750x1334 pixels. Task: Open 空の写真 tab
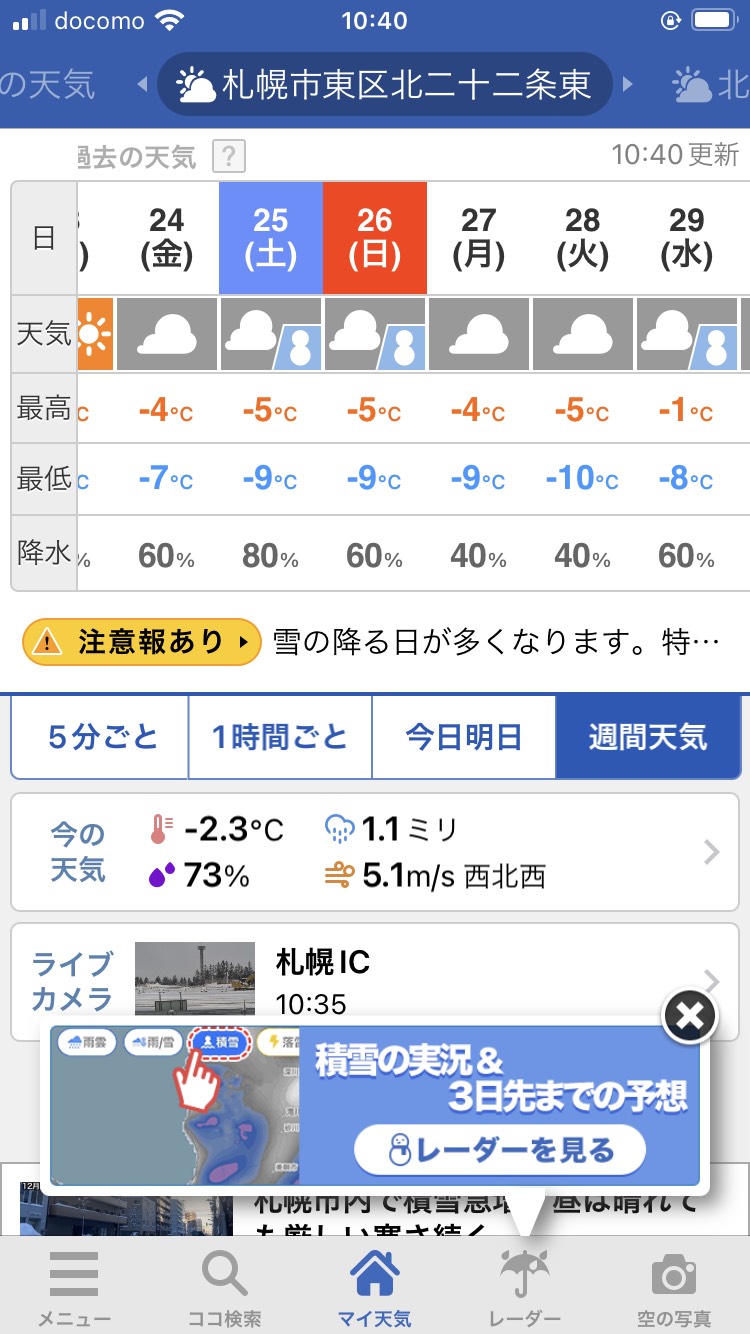[674, 1285]
